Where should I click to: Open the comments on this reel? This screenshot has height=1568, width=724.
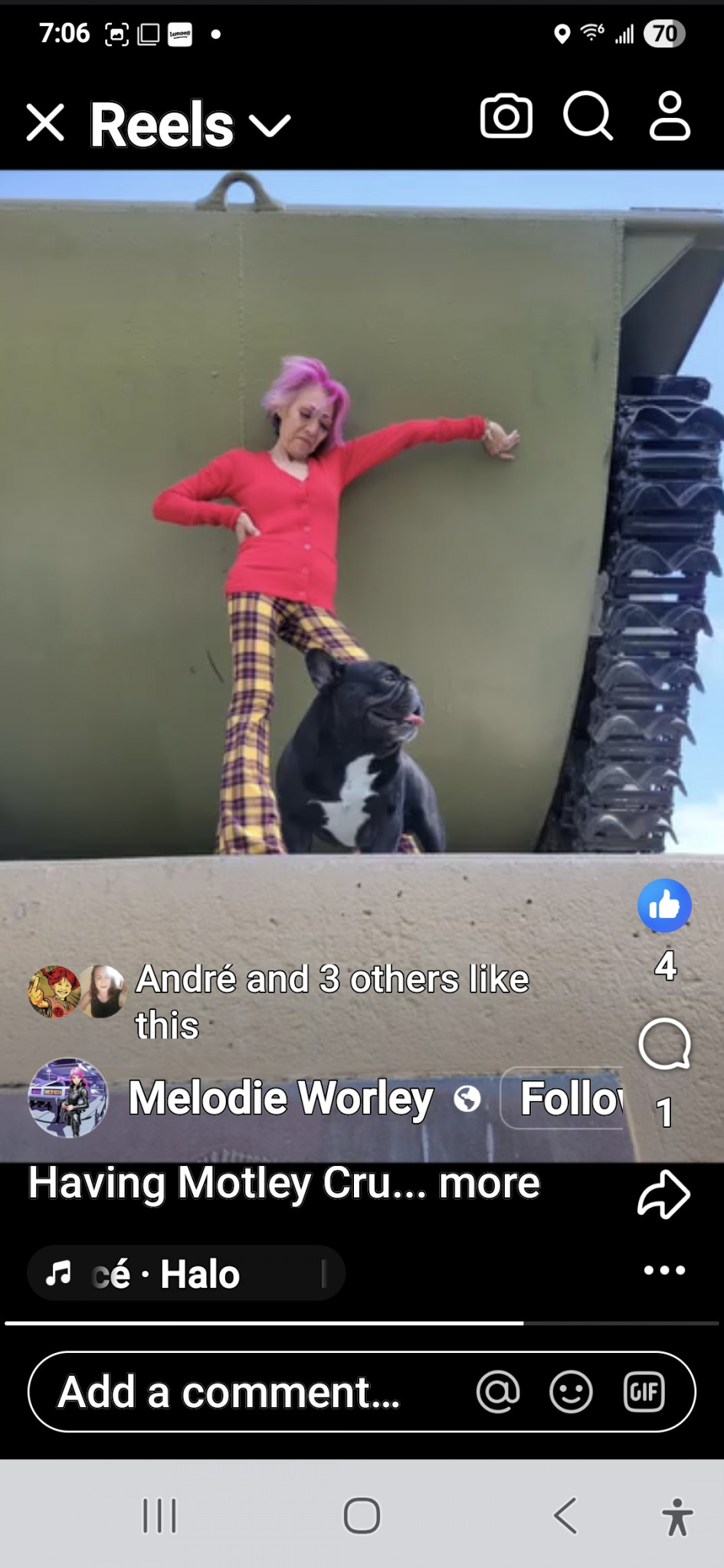click(x=664, y=1045)
